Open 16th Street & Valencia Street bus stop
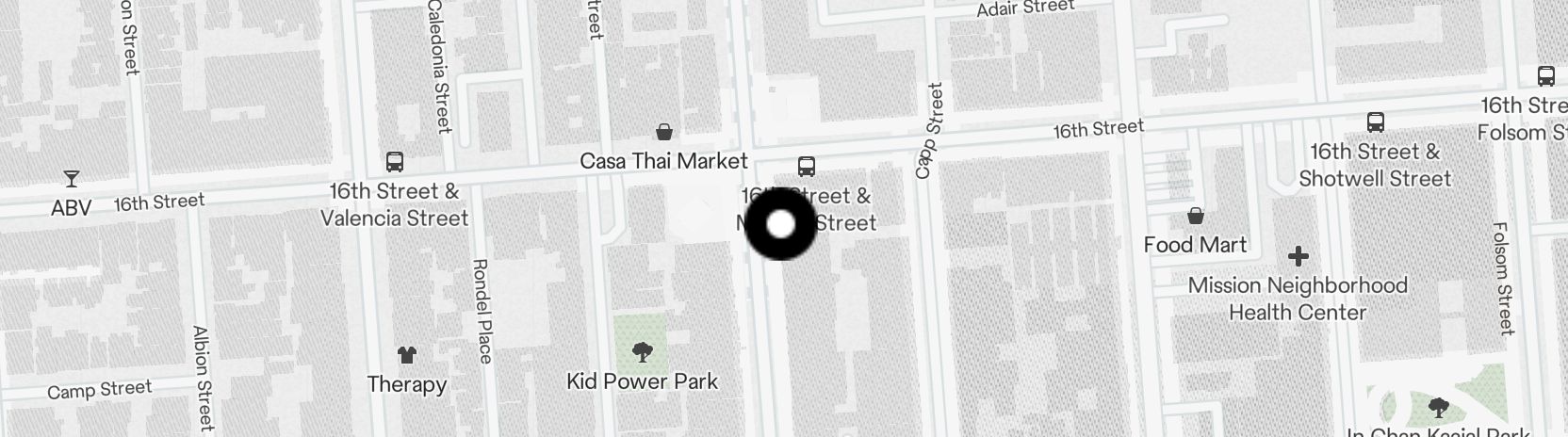1568x437 pixels. (x=395, y=162)
